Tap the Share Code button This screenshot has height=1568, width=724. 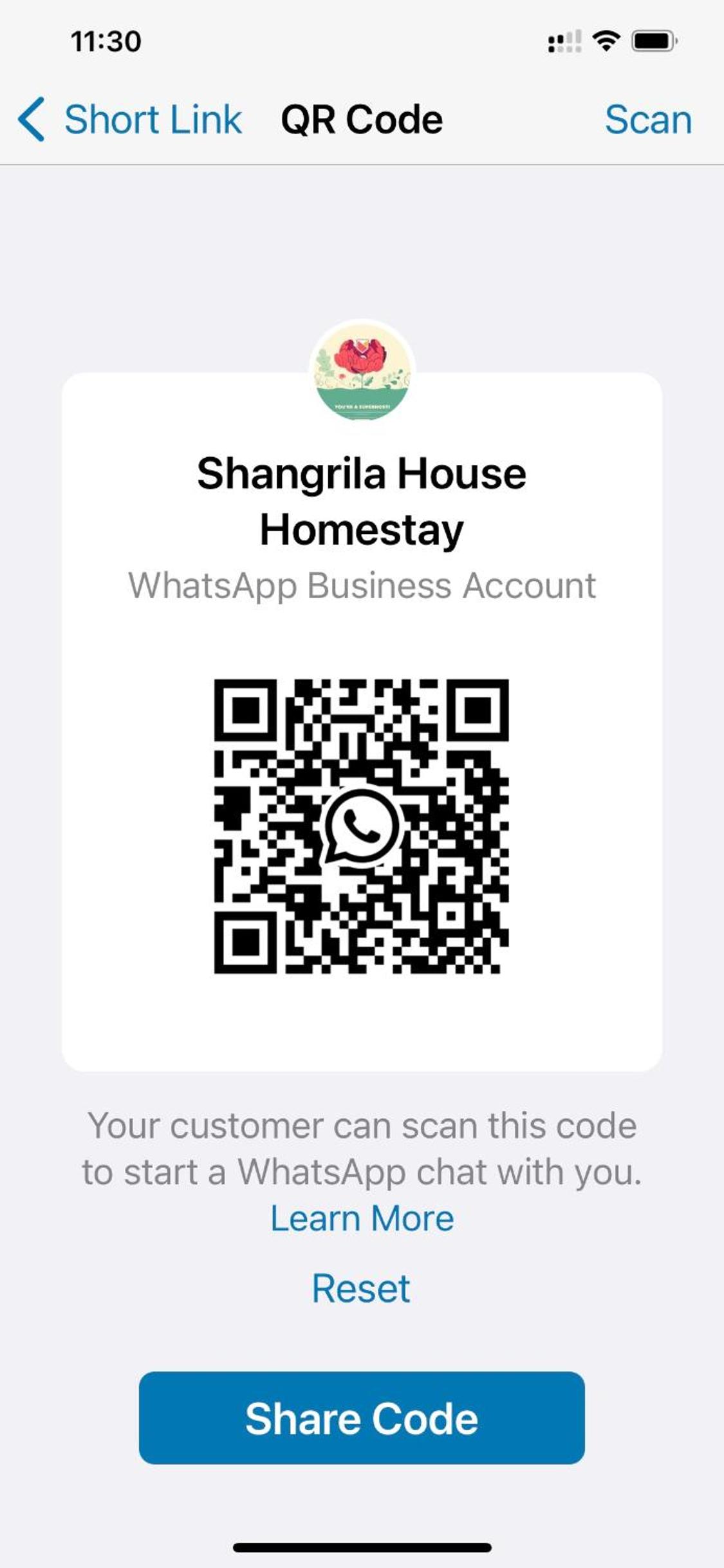click(x=362, y=1418)
